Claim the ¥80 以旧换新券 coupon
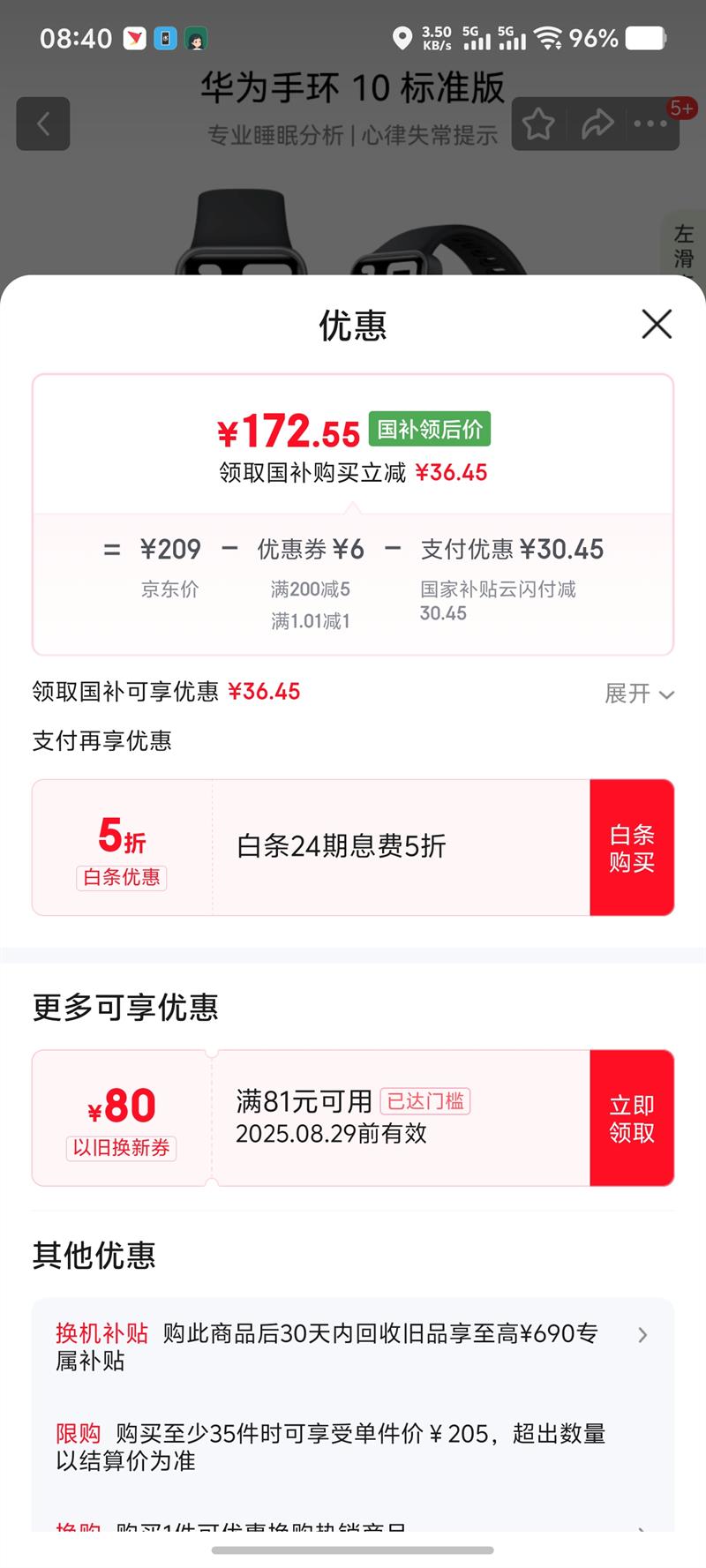706x1568 pixels. 632,1118
